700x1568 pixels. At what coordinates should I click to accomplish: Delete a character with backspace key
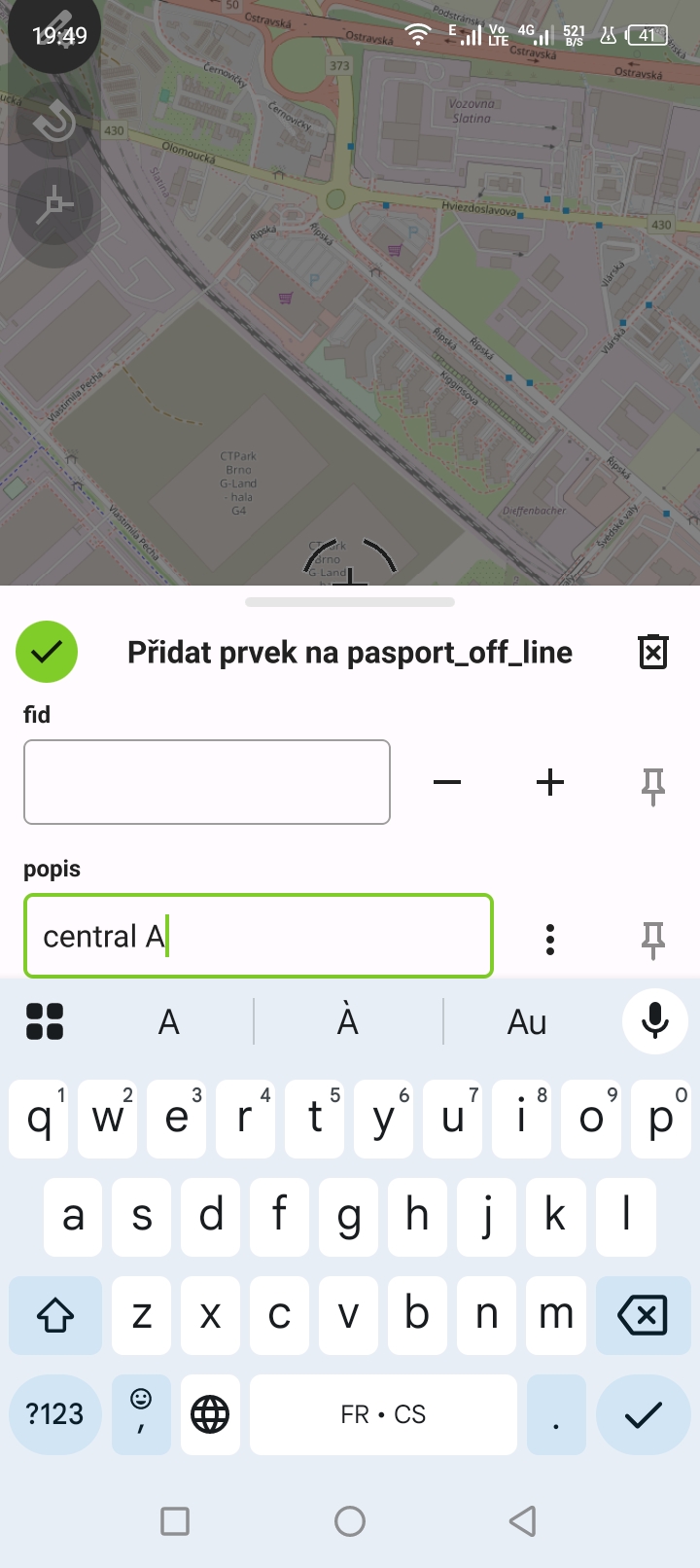click(643, 1316)
